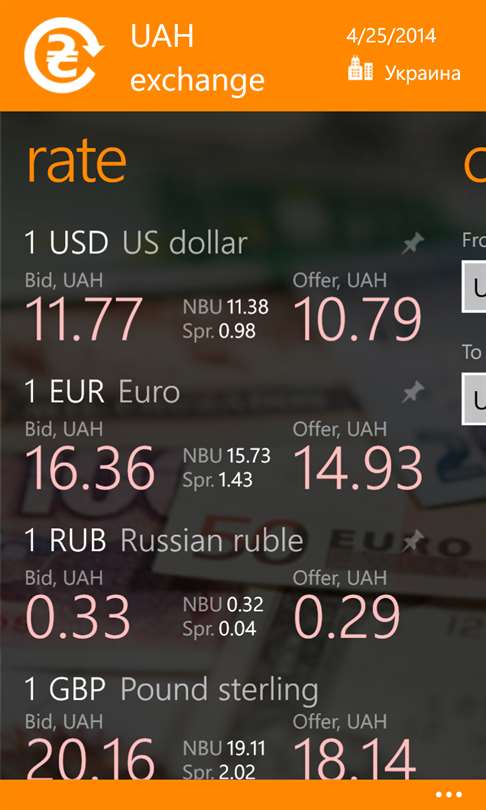Open the 1 USD US dollar row
The width and height of the screenshot is (486, 810).
(x=225, y=287)
